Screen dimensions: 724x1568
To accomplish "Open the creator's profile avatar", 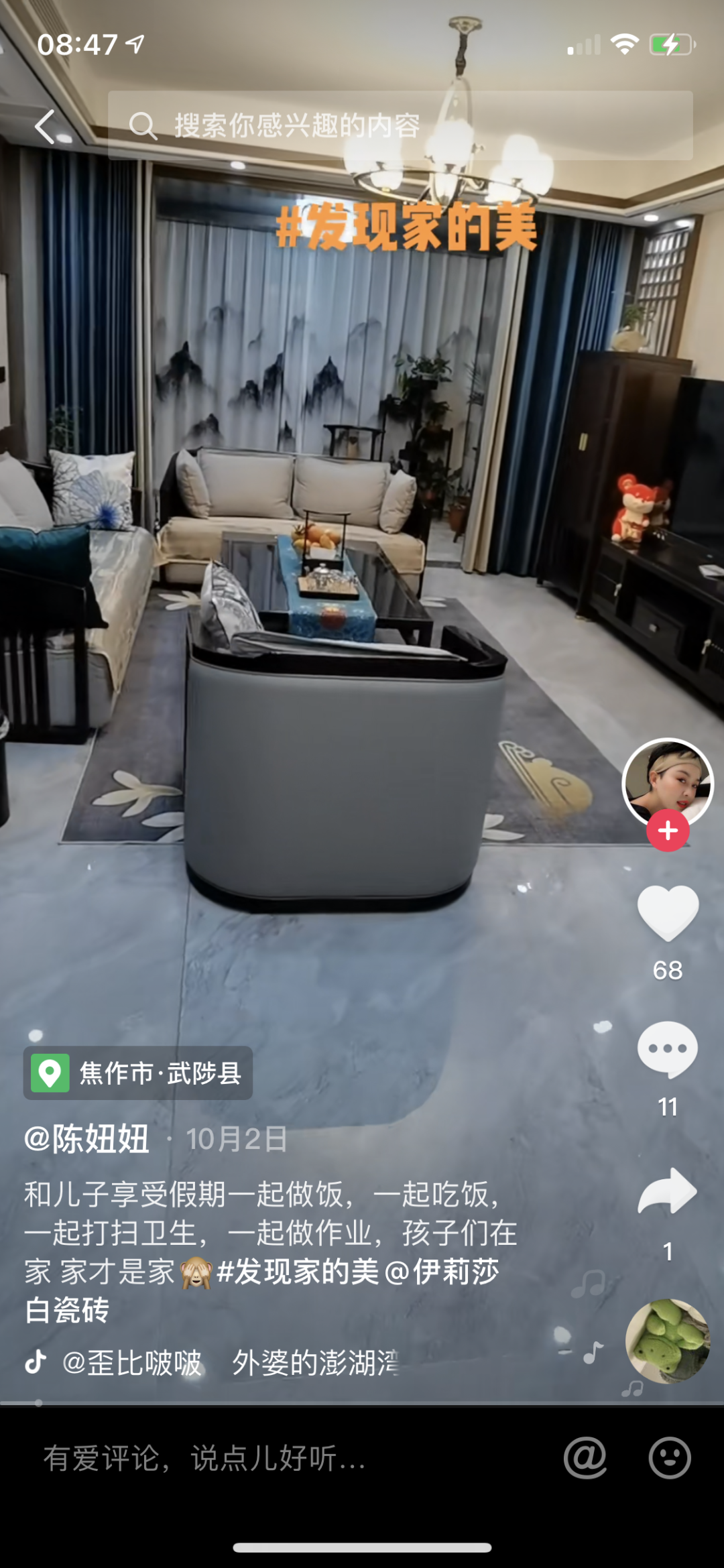I will [x=667, y=781].
